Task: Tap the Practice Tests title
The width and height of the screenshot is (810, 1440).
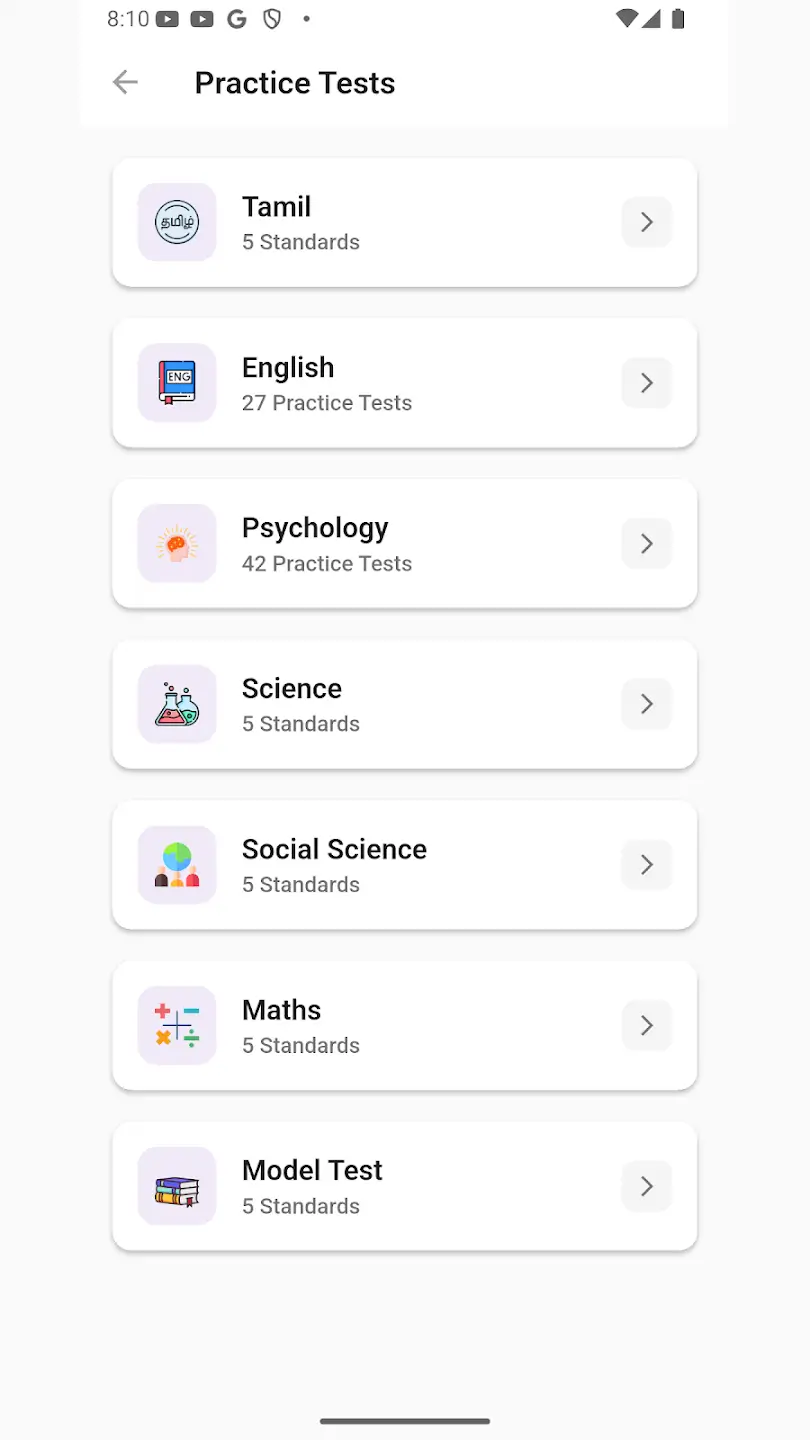Action: pos(294,83)
